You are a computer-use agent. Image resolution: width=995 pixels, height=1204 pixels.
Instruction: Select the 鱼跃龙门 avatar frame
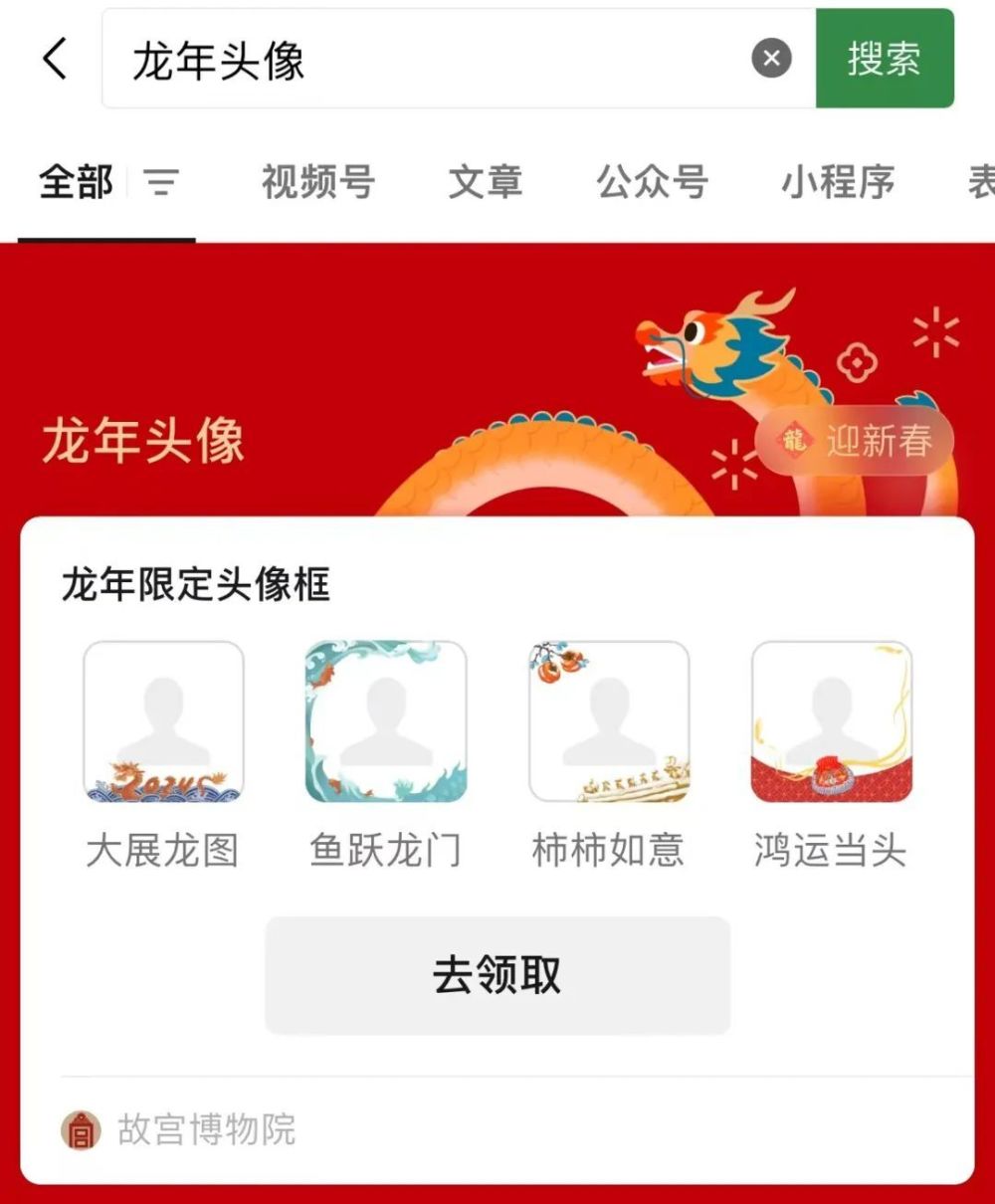pos(386,721)
